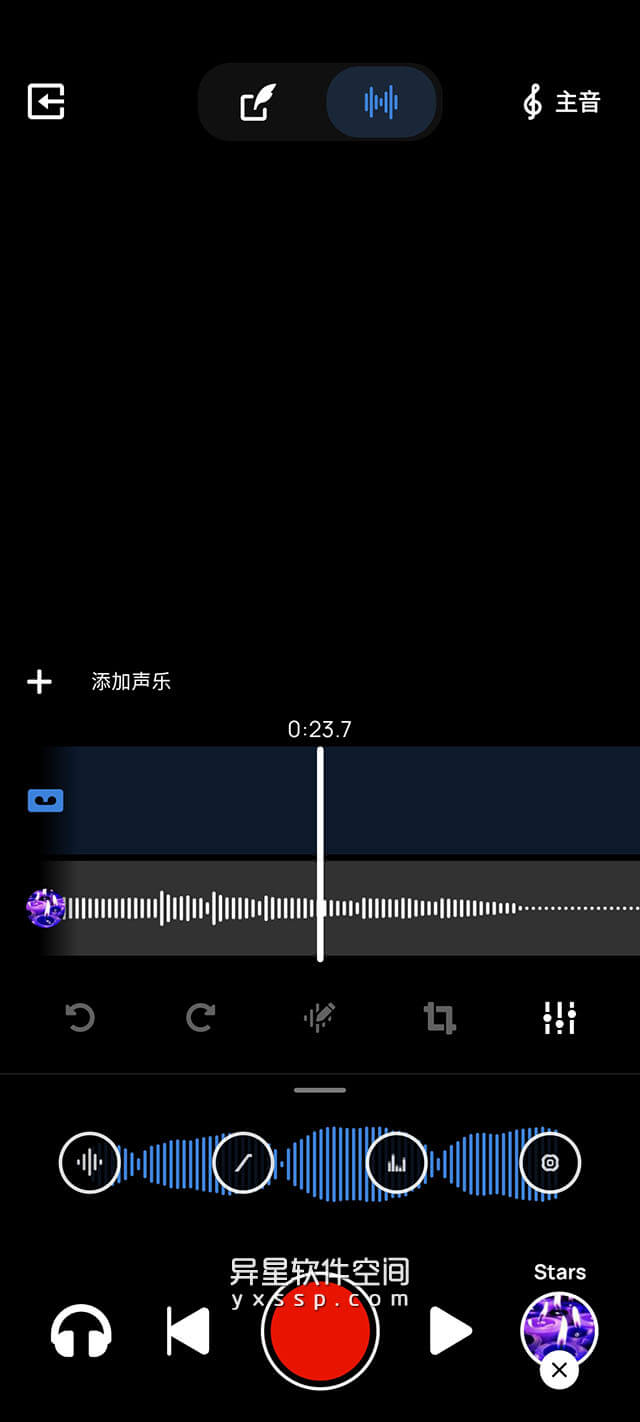Toggle headphone monitoring
Viewport: 640px width, 1422px height.
[81, 1332]
